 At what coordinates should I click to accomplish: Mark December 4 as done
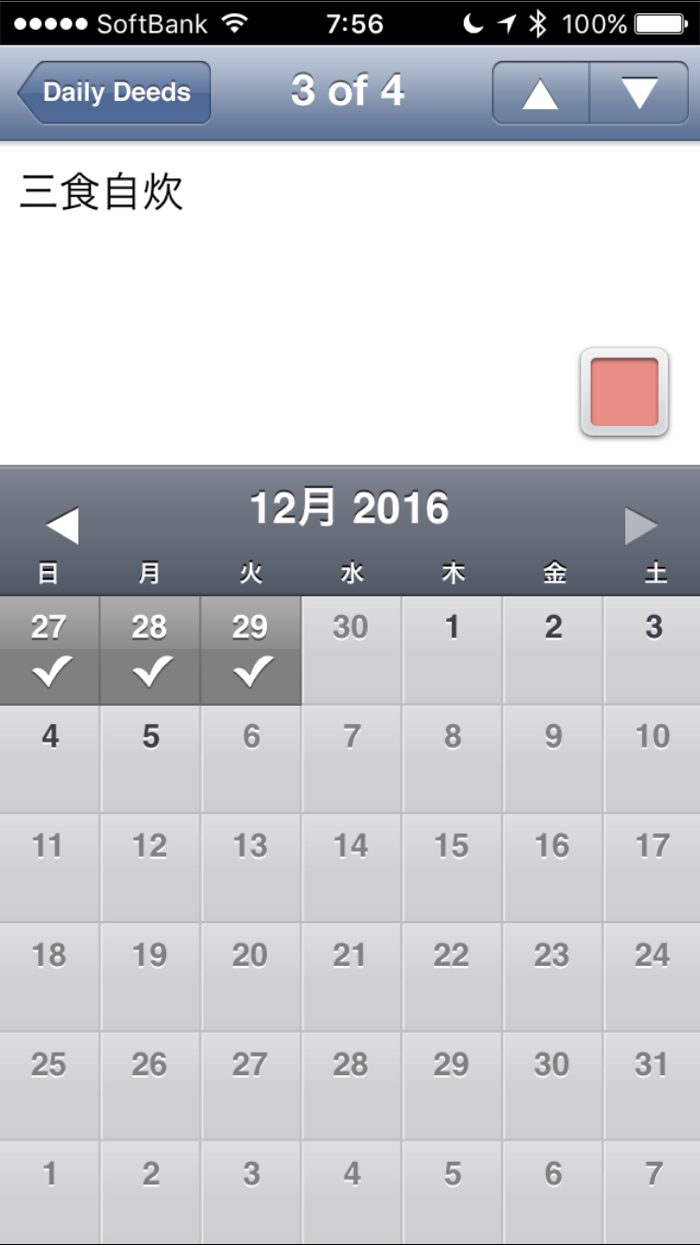point(49,759)
